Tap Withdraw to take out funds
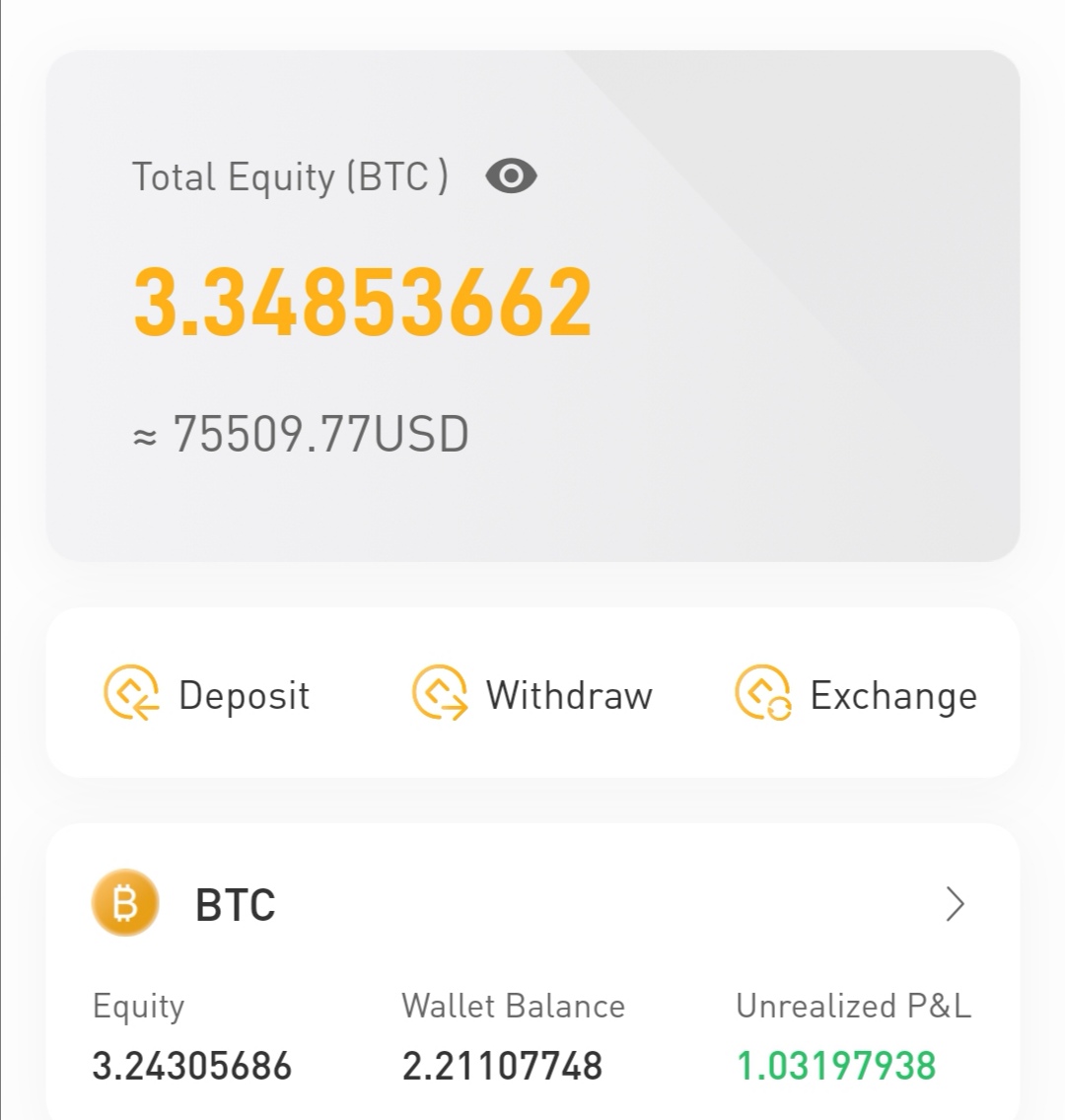 click(x=532, y=694)
